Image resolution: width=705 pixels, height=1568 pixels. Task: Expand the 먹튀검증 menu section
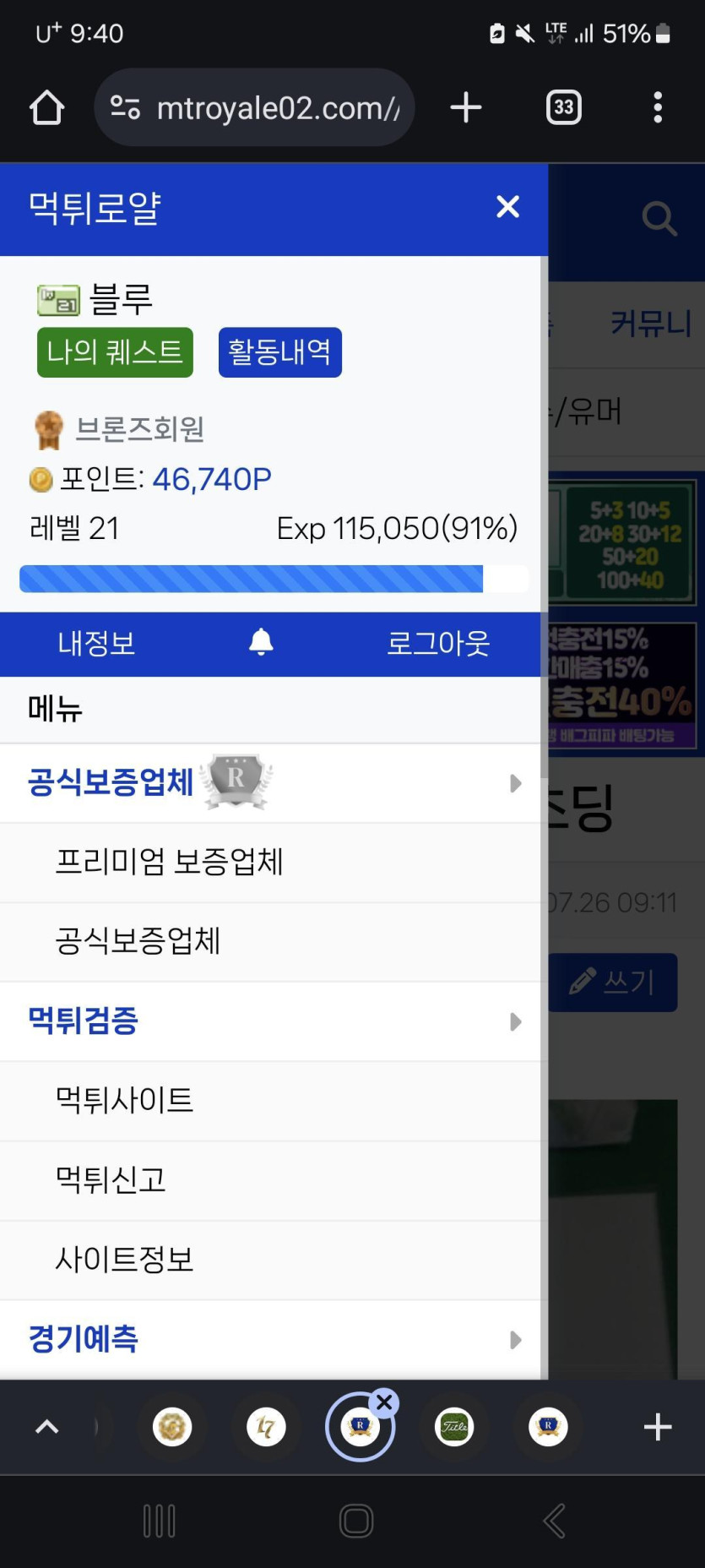(x=516, y=1021)
